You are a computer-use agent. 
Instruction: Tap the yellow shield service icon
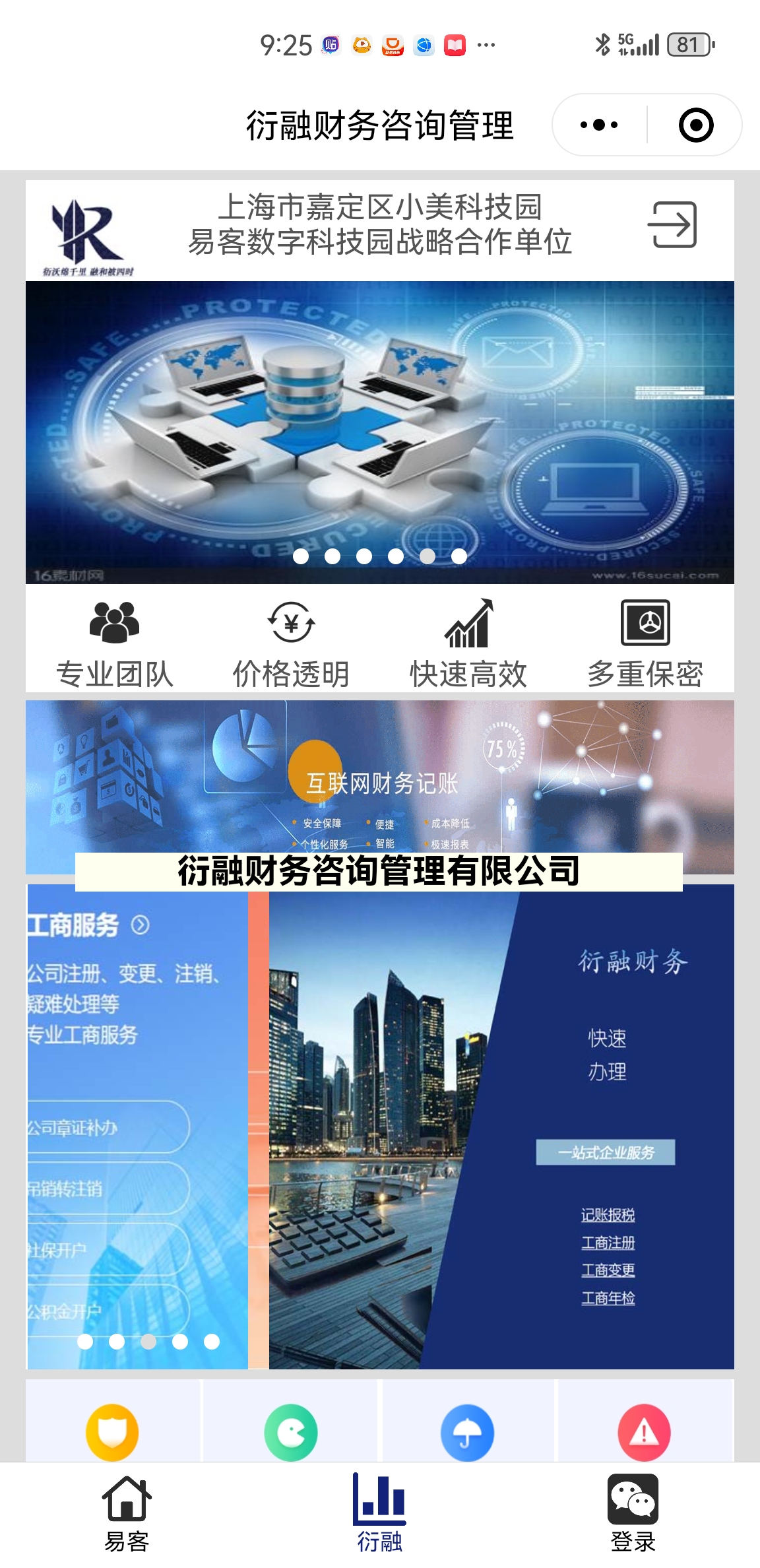point(113,1432)
